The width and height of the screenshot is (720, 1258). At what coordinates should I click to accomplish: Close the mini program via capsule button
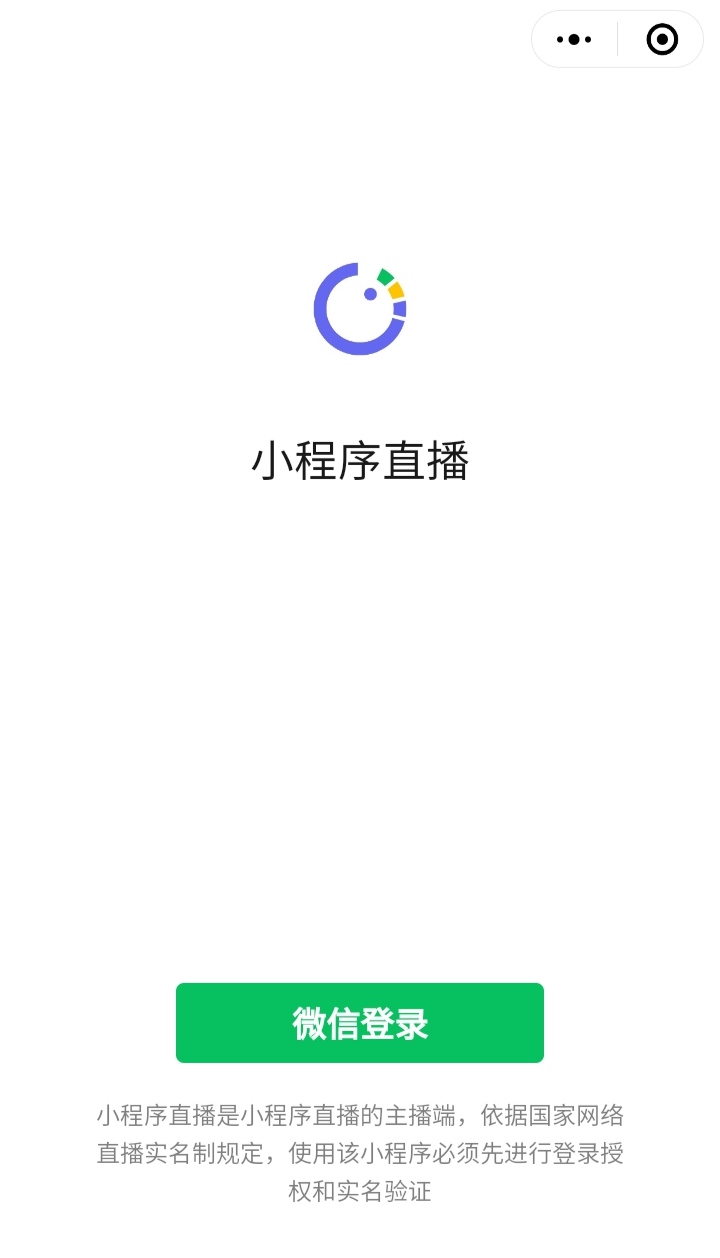click(x=662, y=40)
